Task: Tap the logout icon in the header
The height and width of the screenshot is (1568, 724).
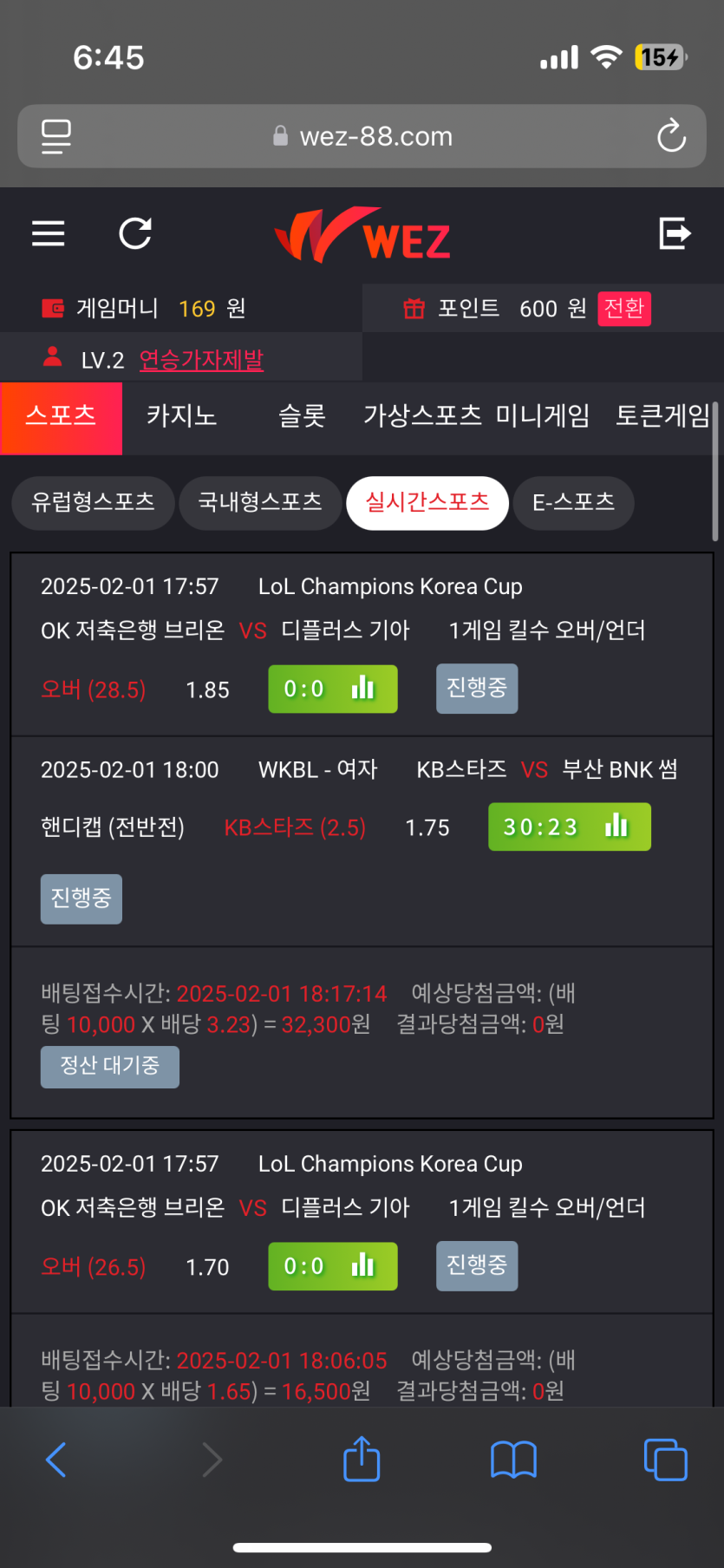Action: [x=674, y=233]
